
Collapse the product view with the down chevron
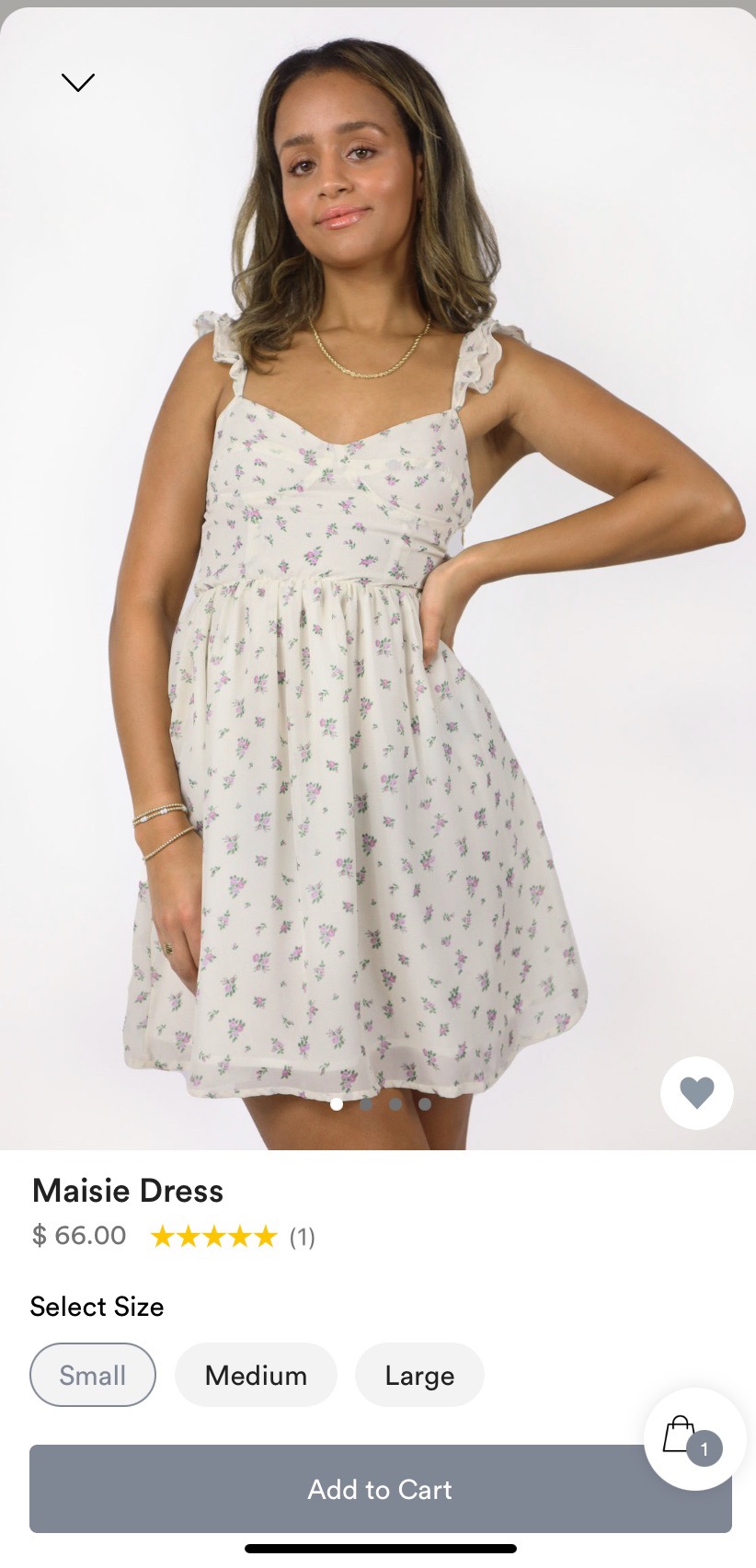(x=78, y=83)
